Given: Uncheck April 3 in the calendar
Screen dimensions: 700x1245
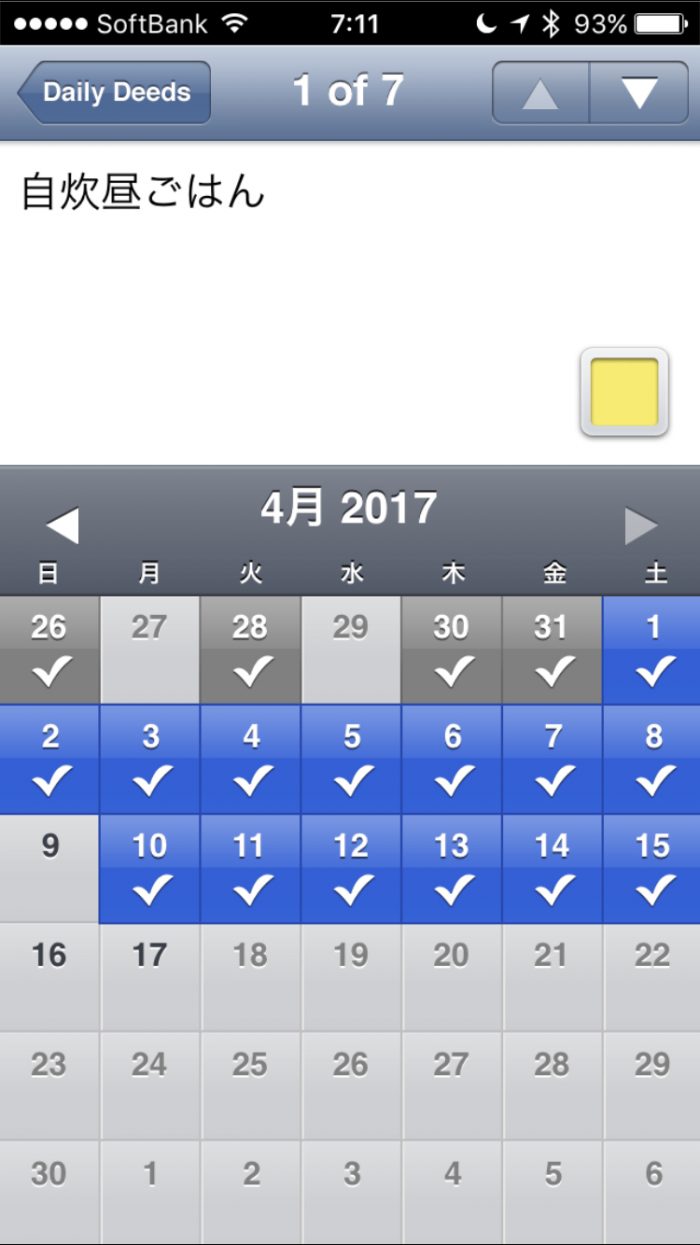Looking at the screenshot, I should 150,759.
